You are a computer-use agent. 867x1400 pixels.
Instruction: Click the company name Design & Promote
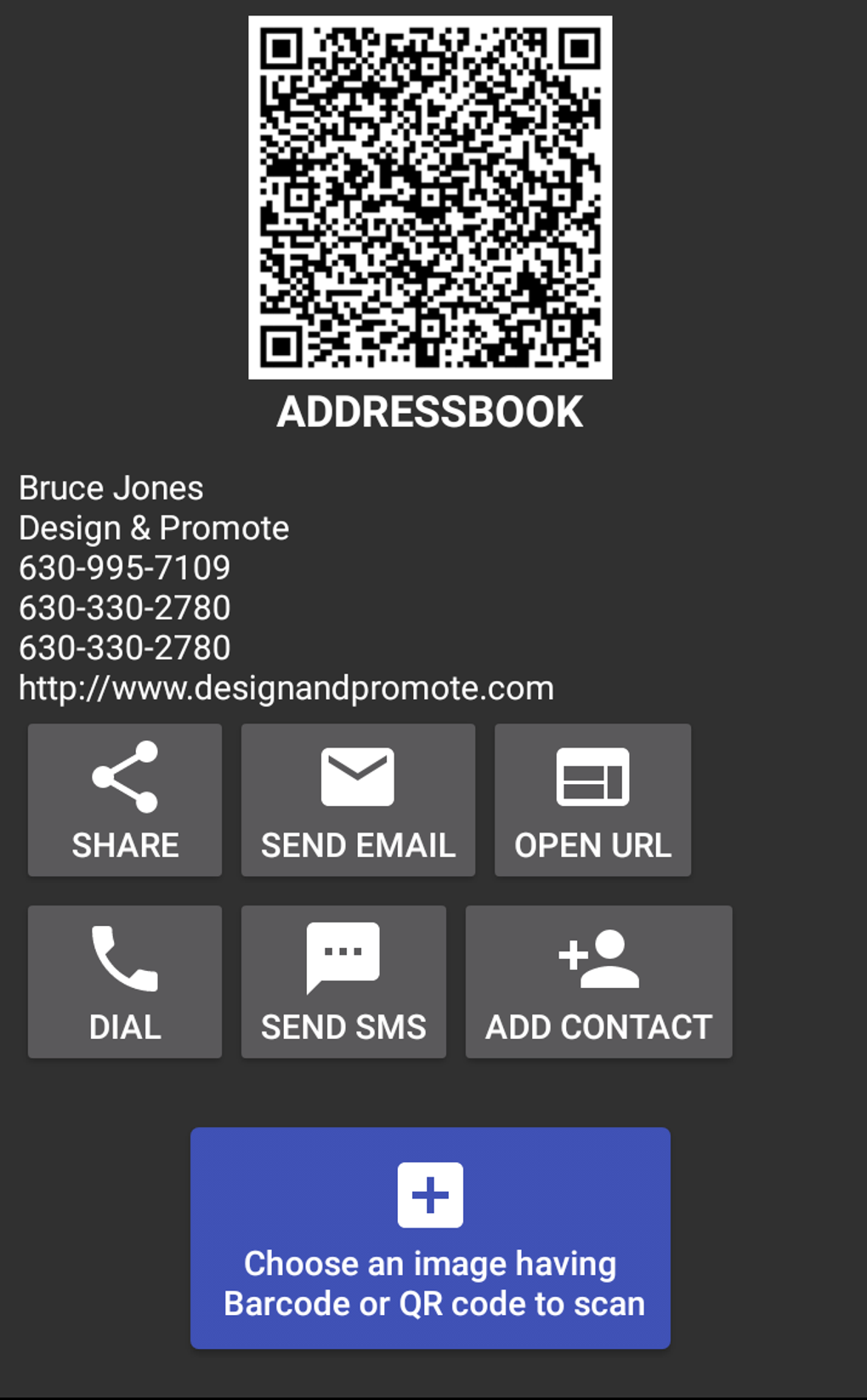tap(154, 528)
